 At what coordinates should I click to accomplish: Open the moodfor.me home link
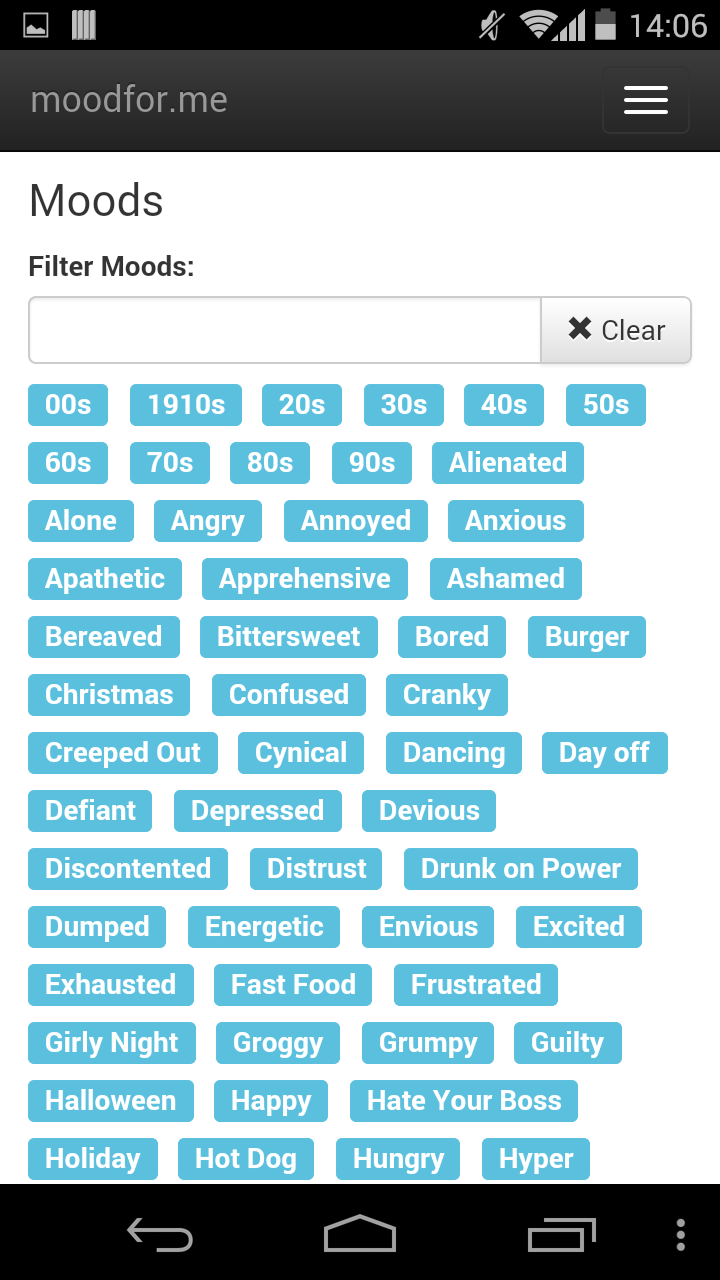click(x=129, y=100)
